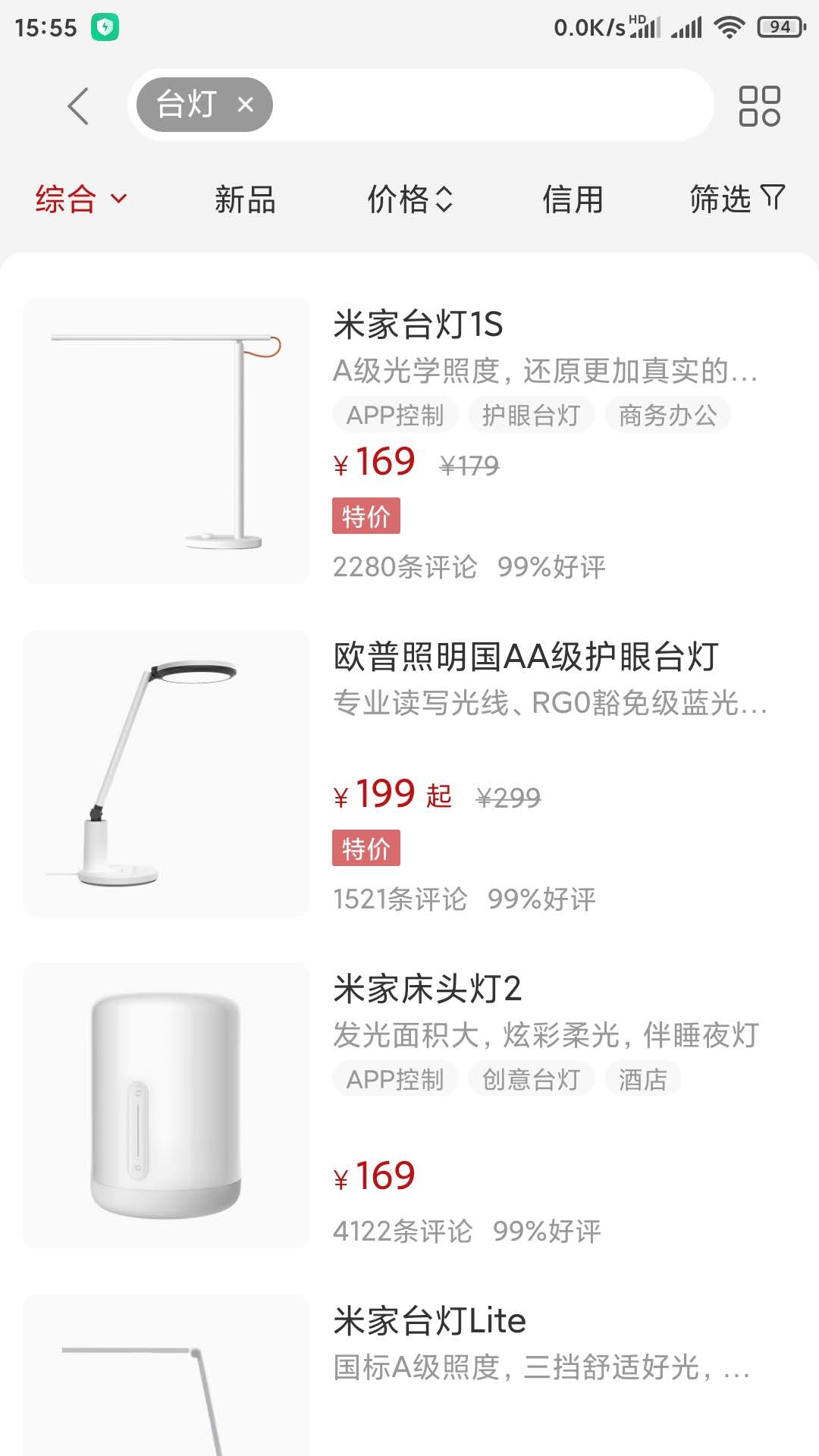819x1456 pixels.
Task: Click the back arrow to exit search
Action: [78, 105]
